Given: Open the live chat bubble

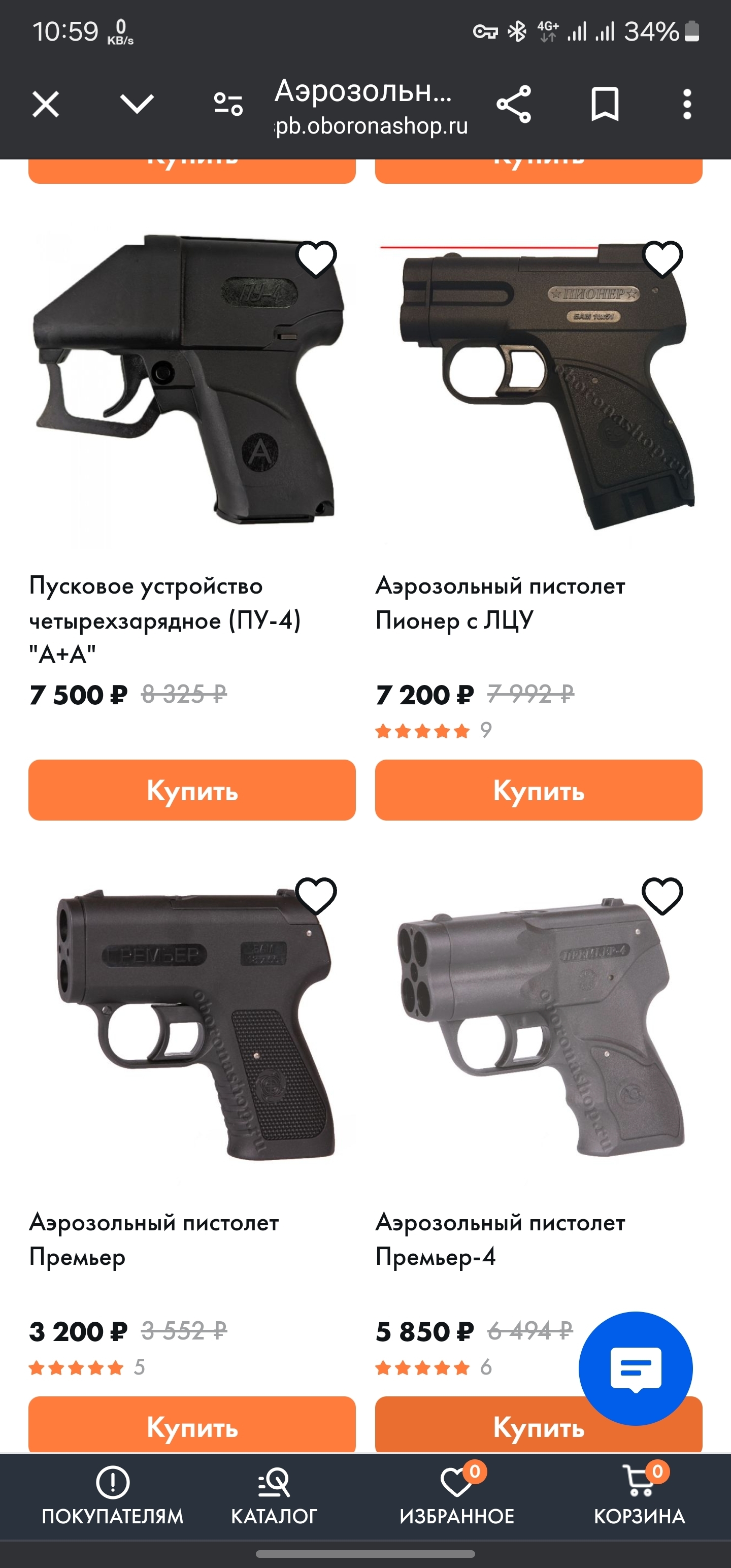Looking at the screenshot, I should point(635,1369).
